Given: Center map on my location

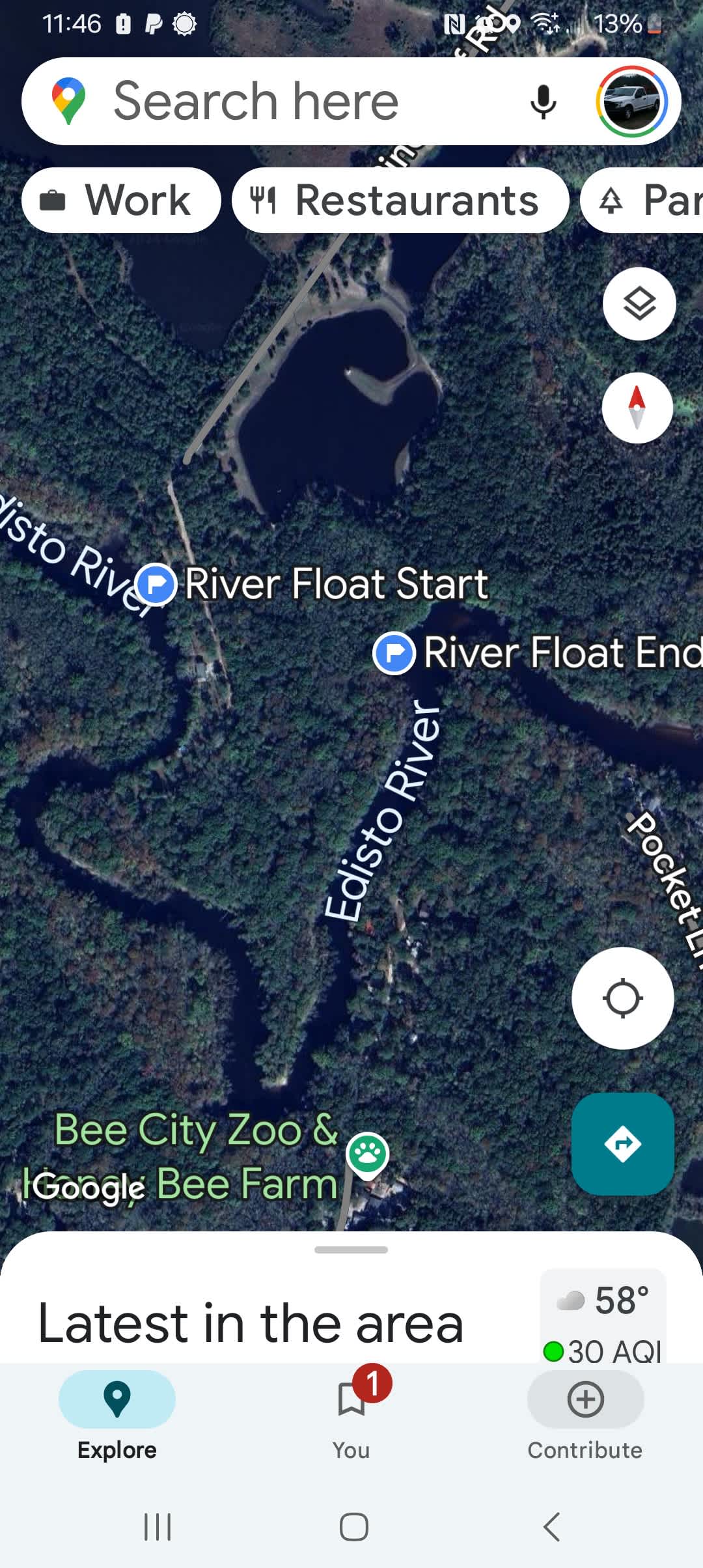Looking at the screenshot, I should coord(622,998).
